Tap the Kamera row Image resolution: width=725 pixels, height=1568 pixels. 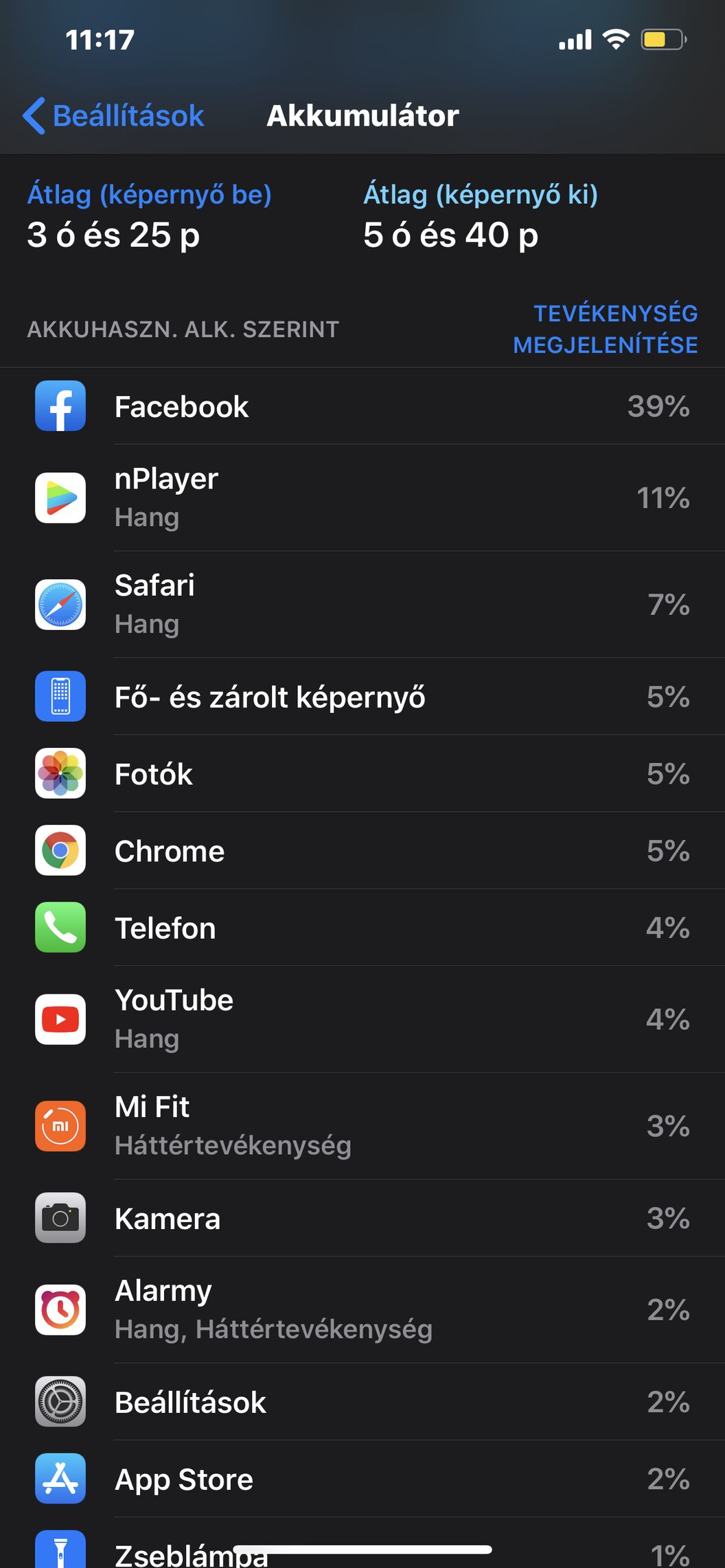click(362, 1218)
